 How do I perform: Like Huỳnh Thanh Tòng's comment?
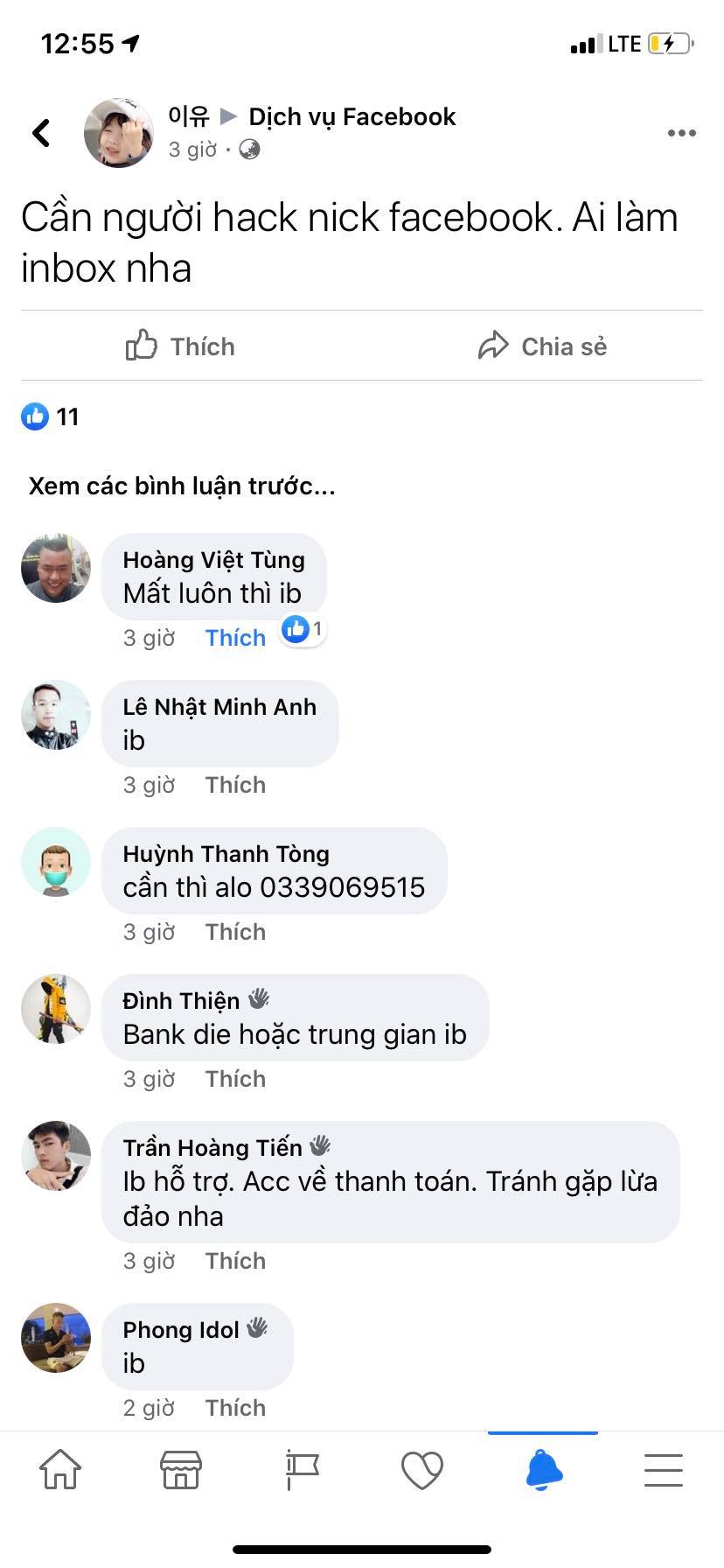[235, 932]
